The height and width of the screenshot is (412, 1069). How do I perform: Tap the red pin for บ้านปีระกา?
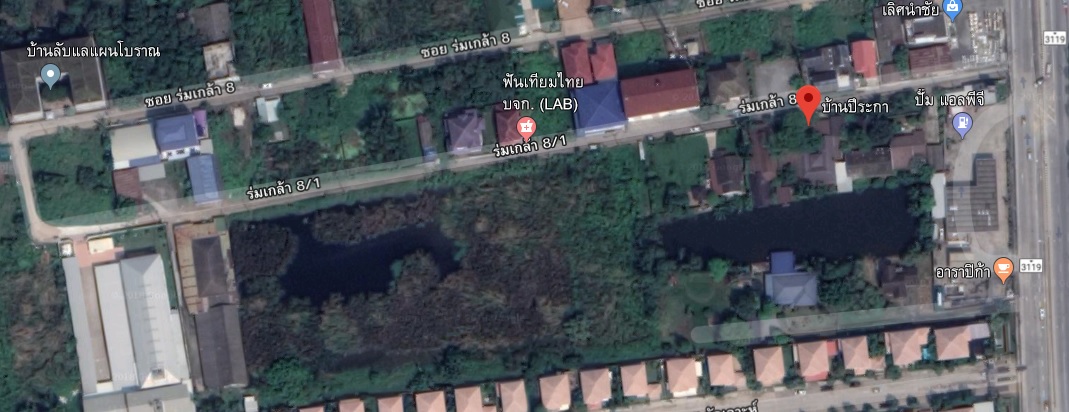[x=809, y=104]
